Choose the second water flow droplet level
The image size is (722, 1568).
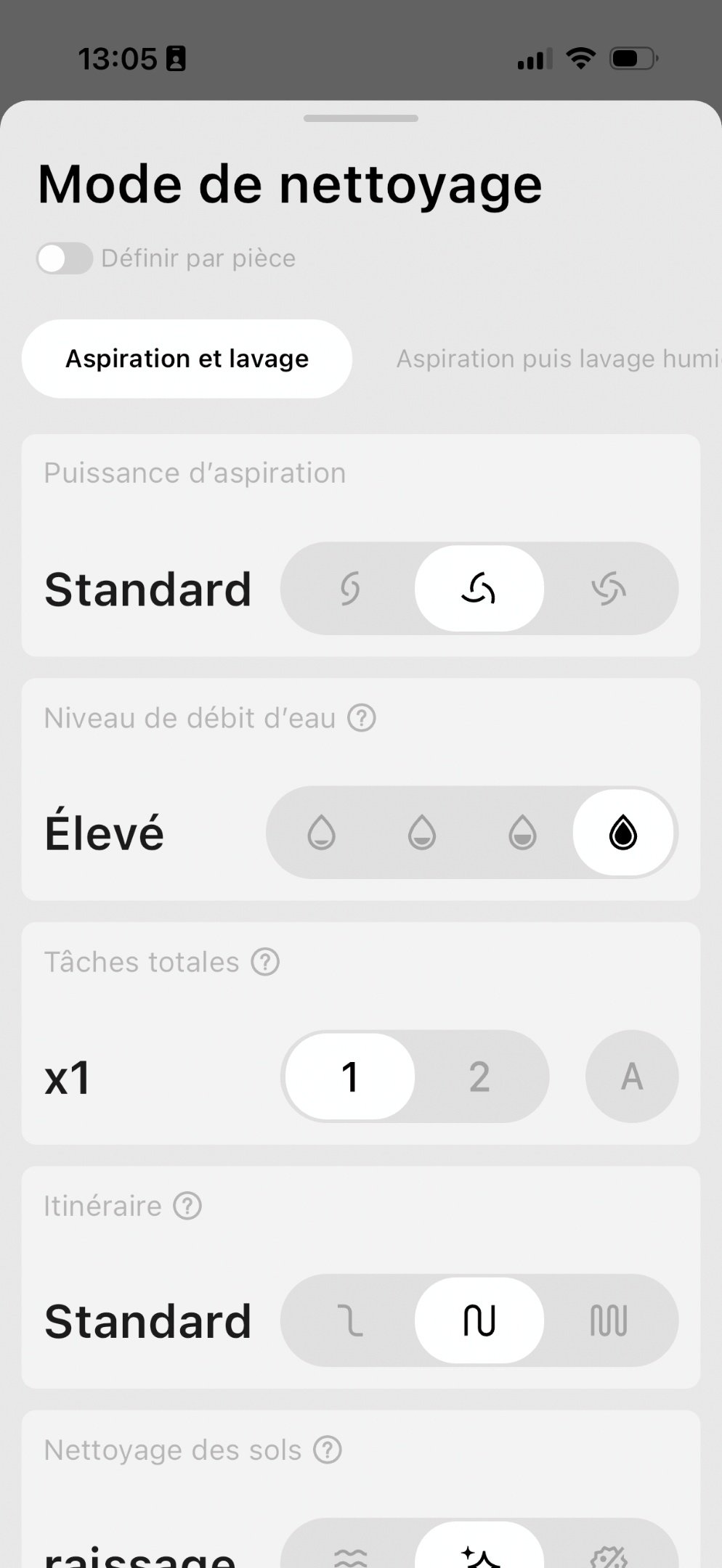coord(422,833)
